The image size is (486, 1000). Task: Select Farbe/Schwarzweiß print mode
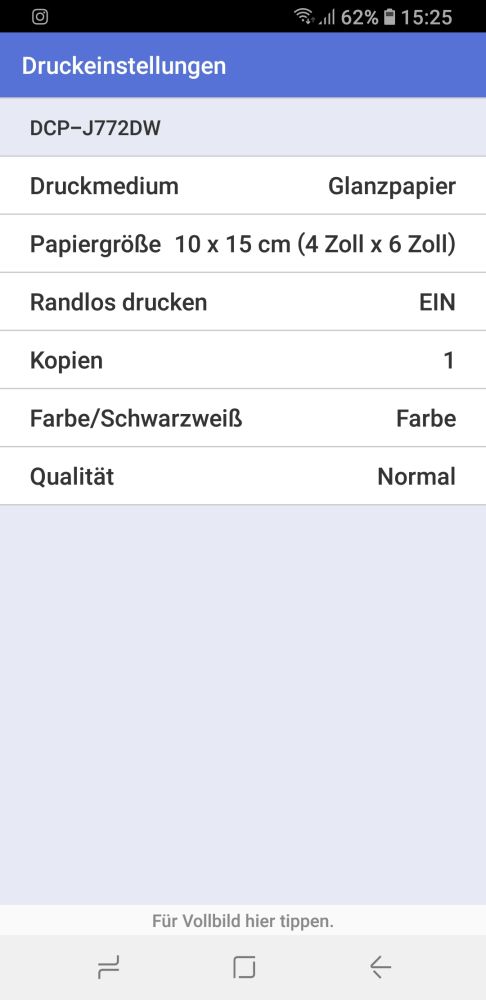[243, 418]
